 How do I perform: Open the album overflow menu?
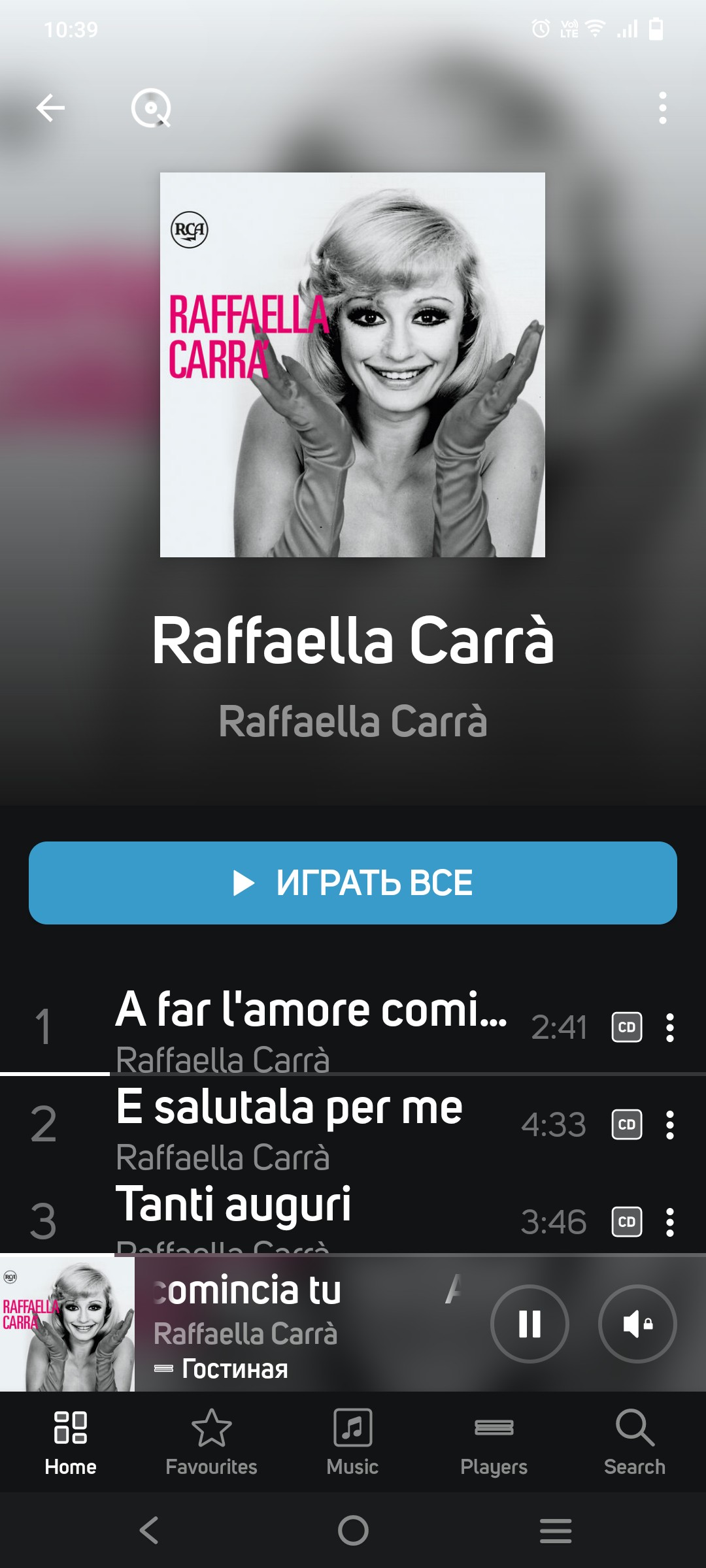(662, 108)
